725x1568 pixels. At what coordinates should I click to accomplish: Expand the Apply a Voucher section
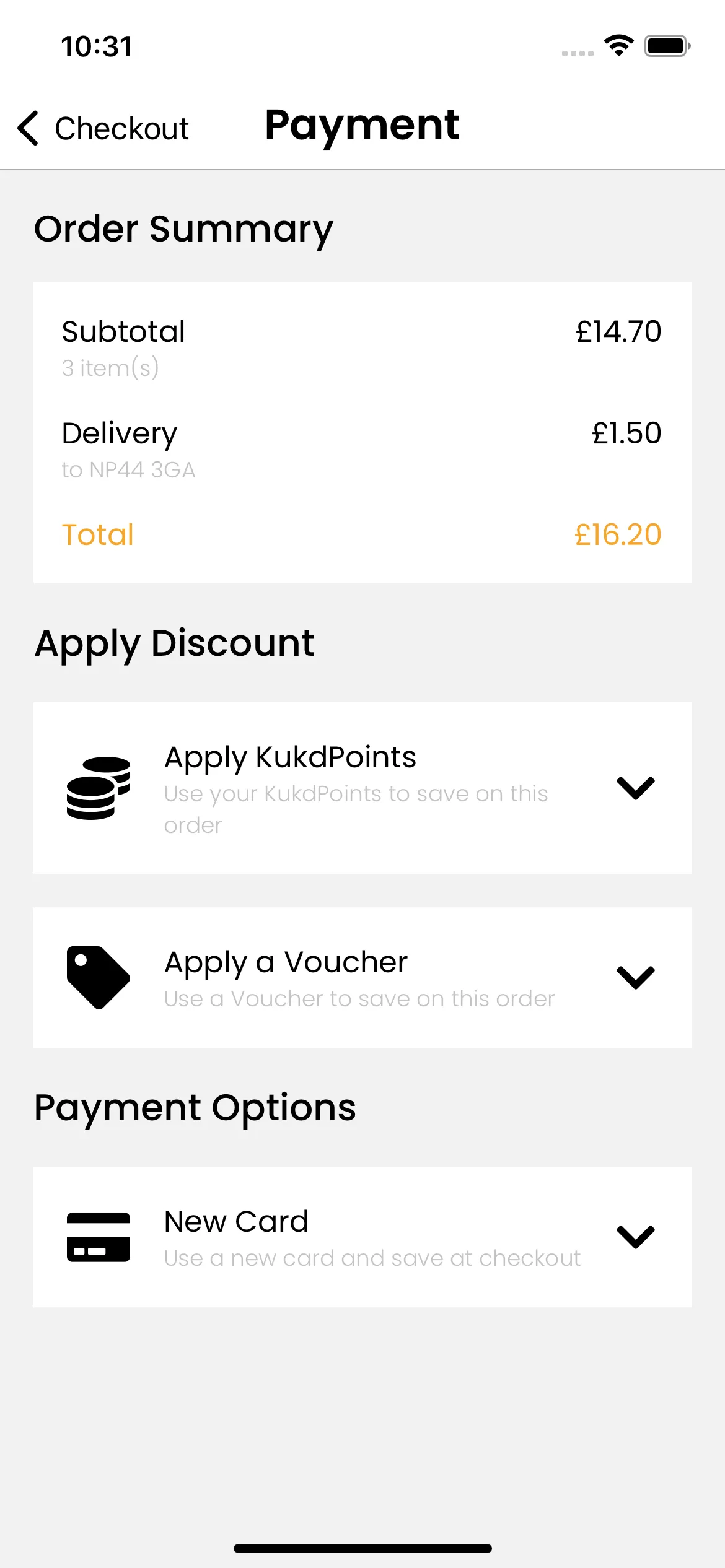click(x=635, y=977)
